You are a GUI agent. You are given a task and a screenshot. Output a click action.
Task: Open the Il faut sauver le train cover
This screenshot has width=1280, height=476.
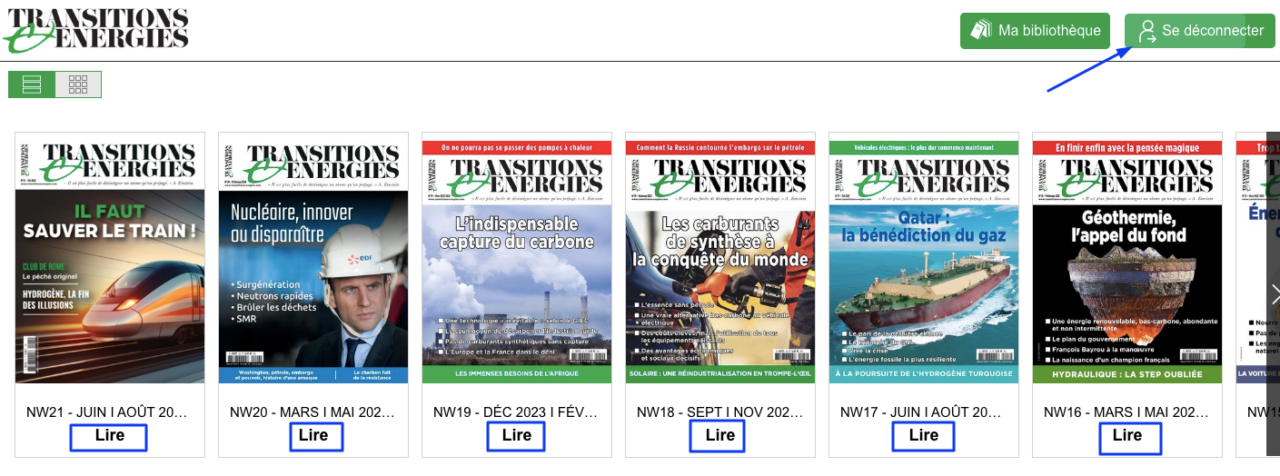(x=109, y=260)
